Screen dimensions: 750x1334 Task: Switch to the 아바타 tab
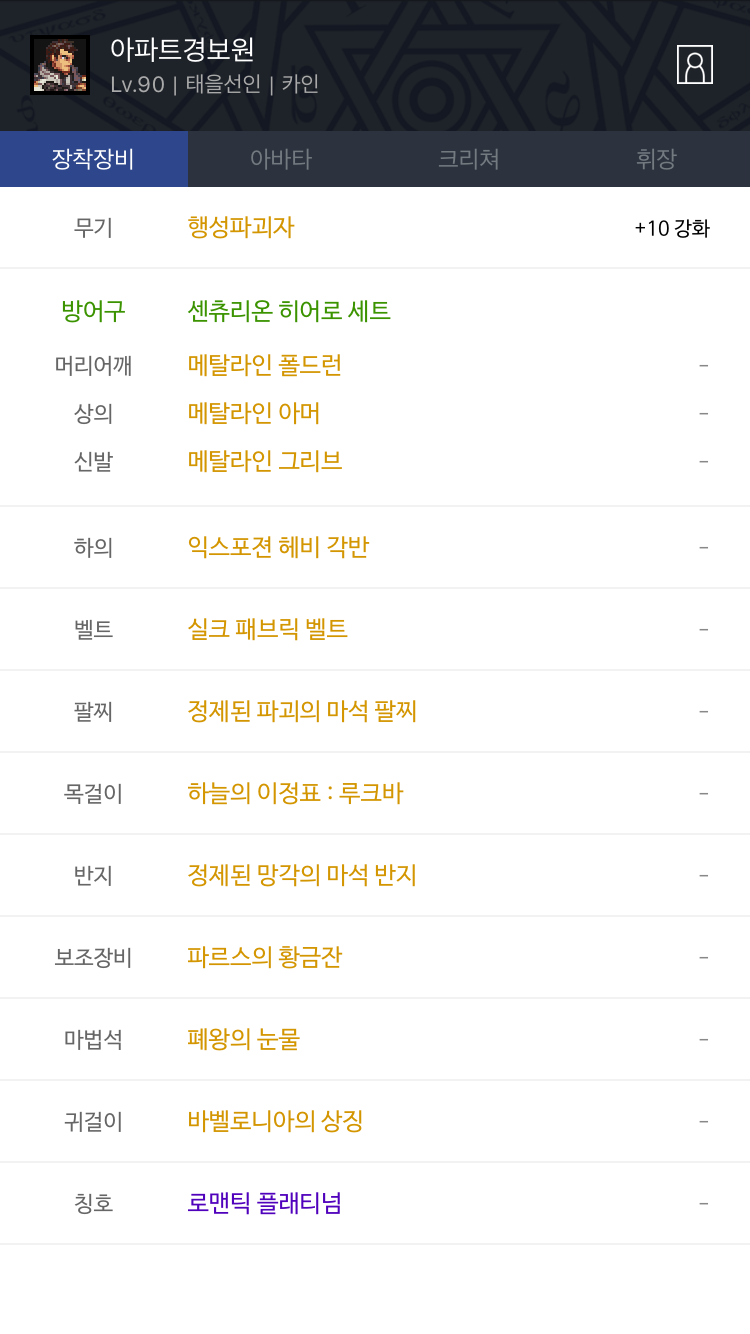[281, 159]
